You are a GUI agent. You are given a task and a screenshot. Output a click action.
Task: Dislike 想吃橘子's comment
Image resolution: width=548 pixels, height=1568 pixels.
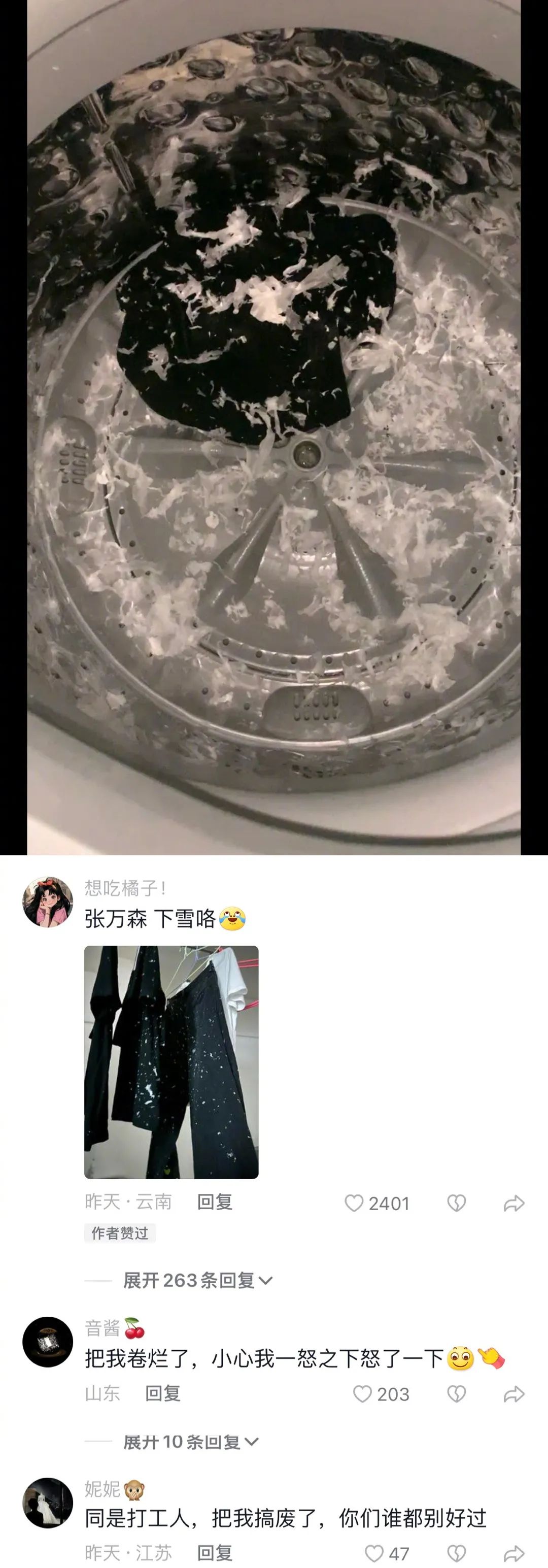pos(456,1204)
